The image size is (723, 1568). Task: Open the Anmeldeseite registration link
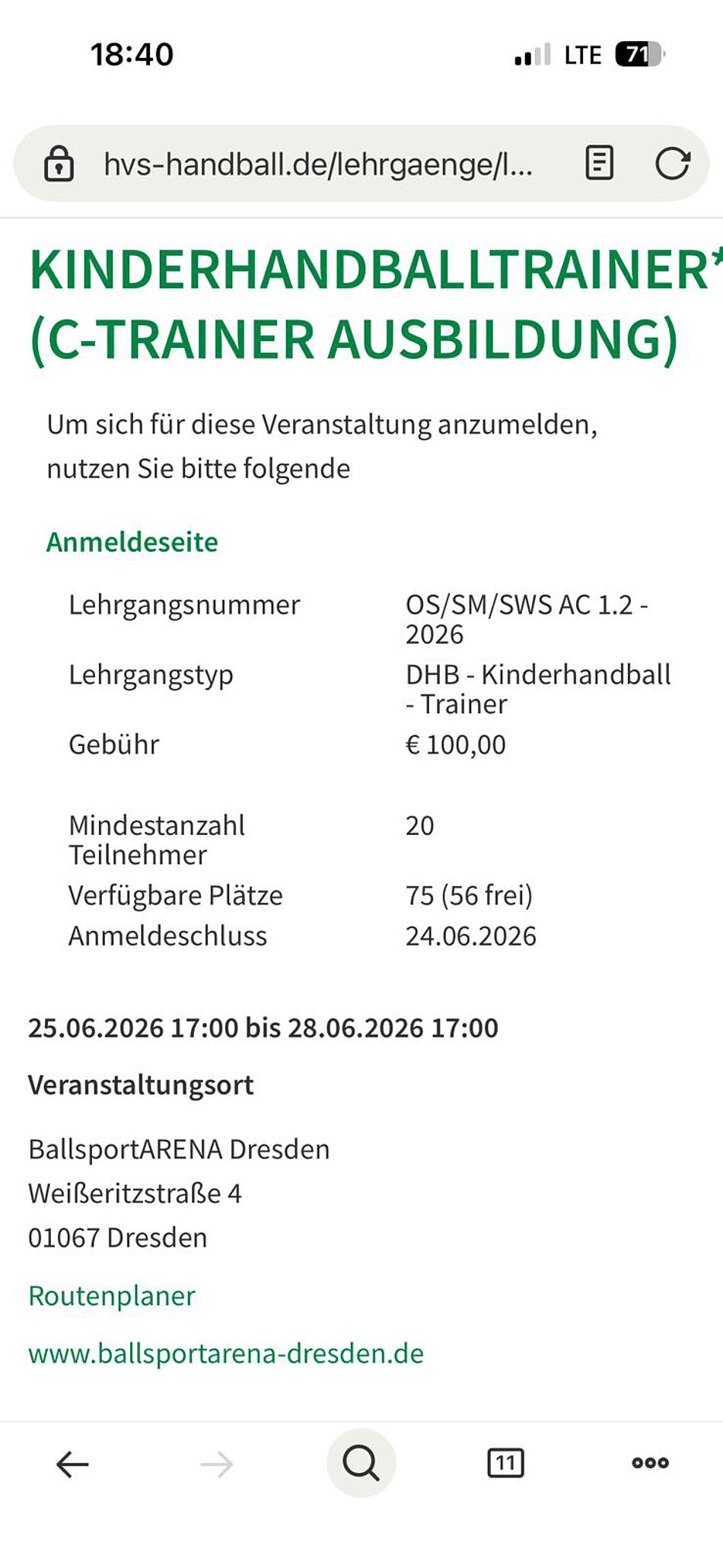pyautogui.click(x=132, y=542)
